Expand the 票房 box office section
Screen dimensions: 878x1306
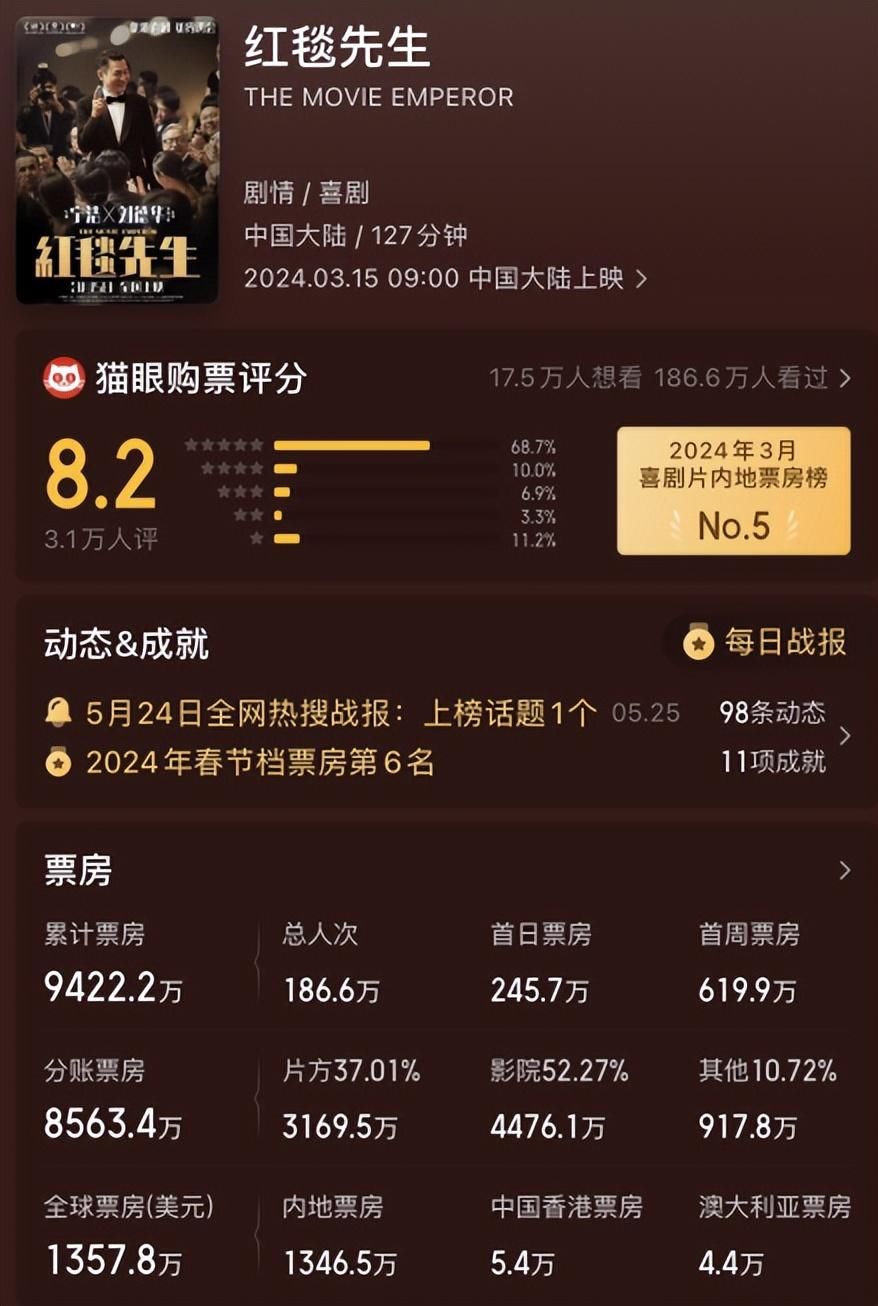844,870
